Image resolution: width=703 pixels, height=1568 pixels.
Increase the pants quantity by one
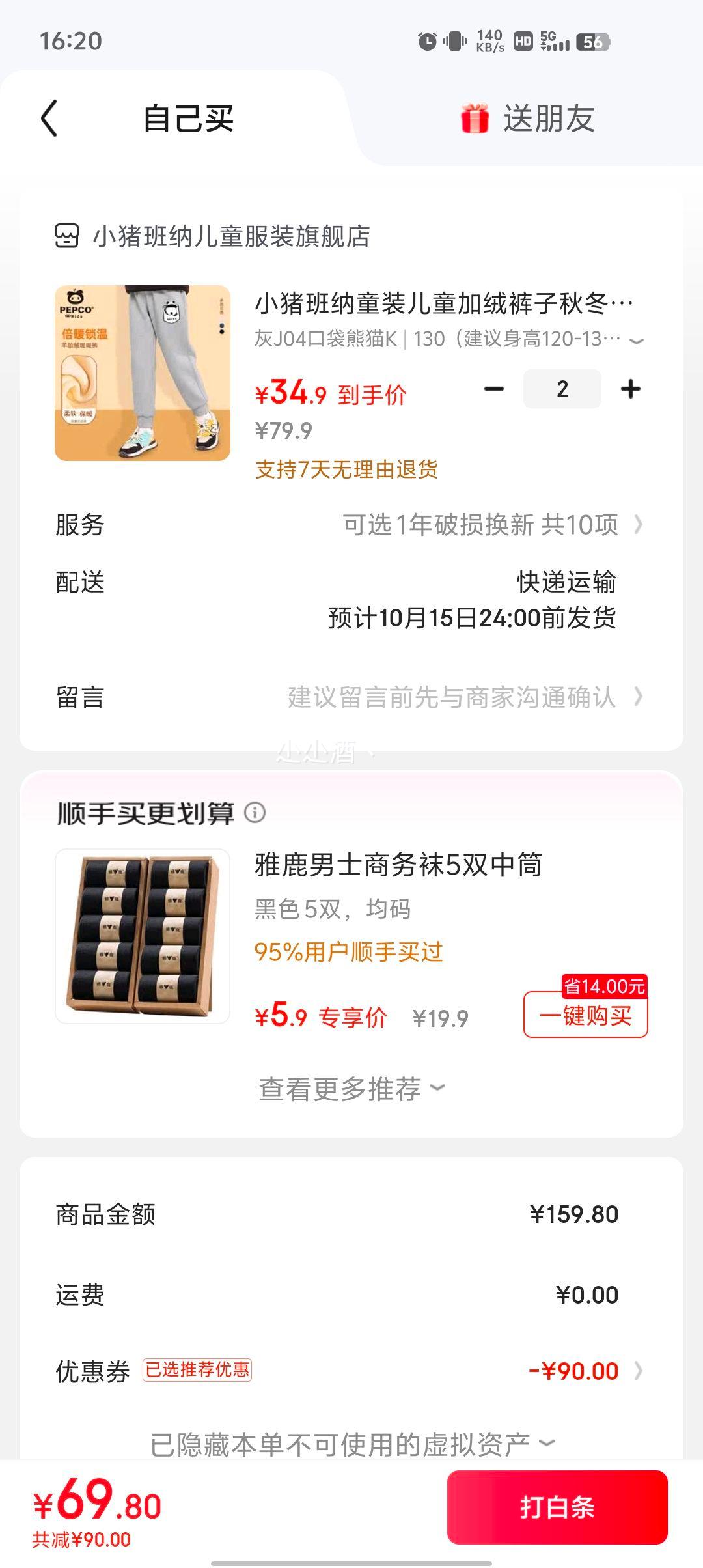click(x=630, y=389)
